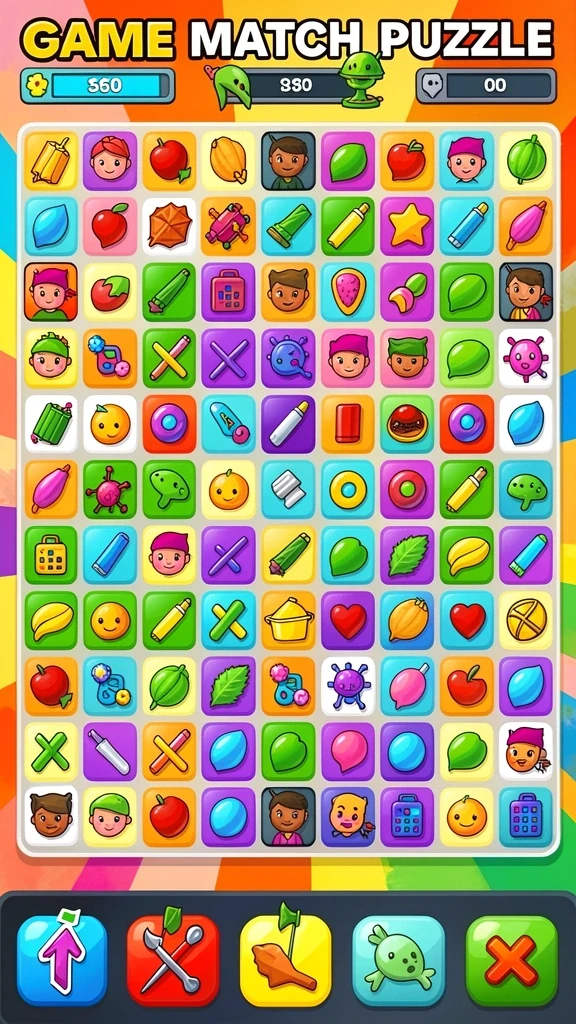Tap the yellow cooking pot tile
The height and width of the screenshot is (1024, 576).
click(288, 620)
